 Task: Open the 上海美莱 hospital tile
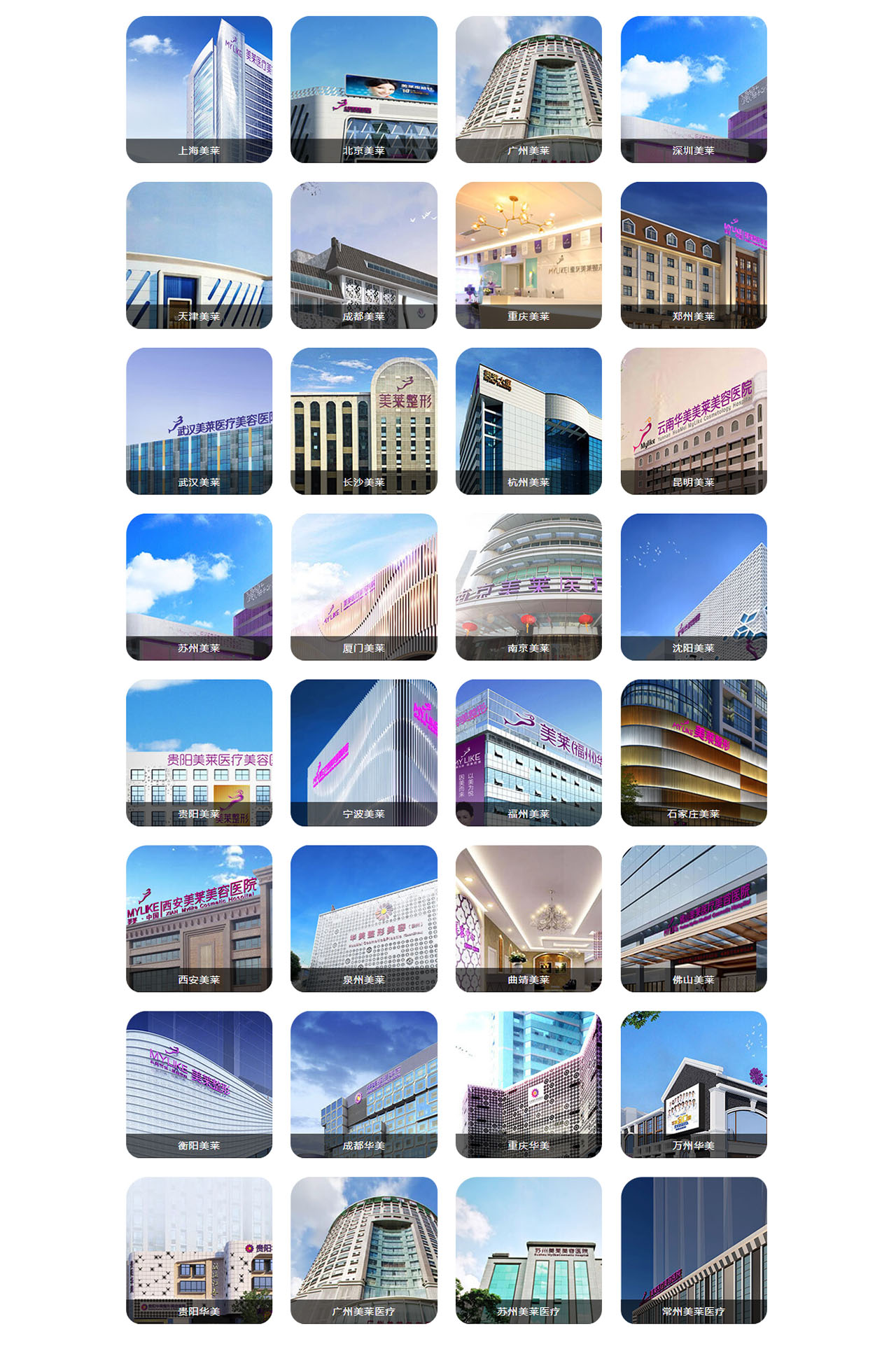point(199,90)
